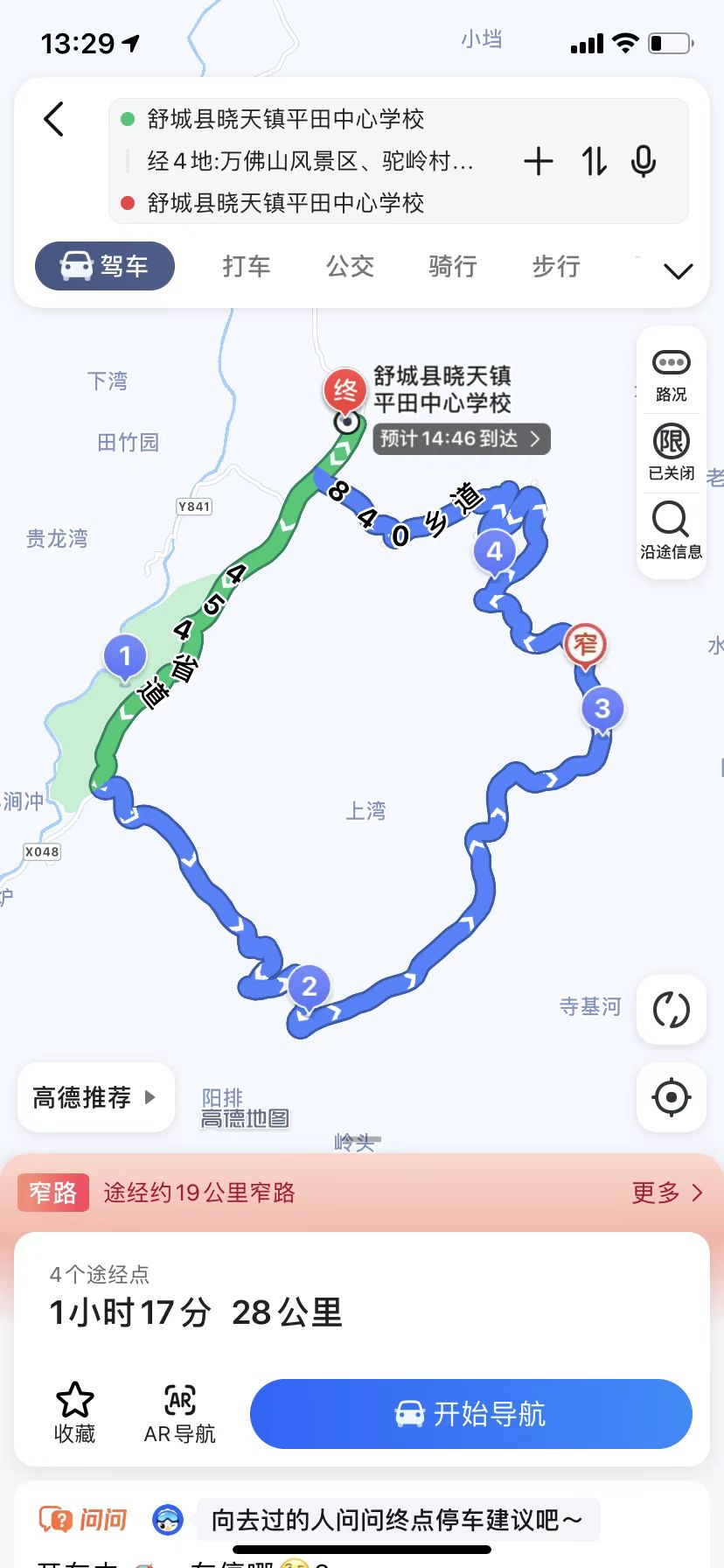The height and width of the screenshot is (1568, 724).
Task: Open 高德推荐 route options
Action: coord(95,1097)
